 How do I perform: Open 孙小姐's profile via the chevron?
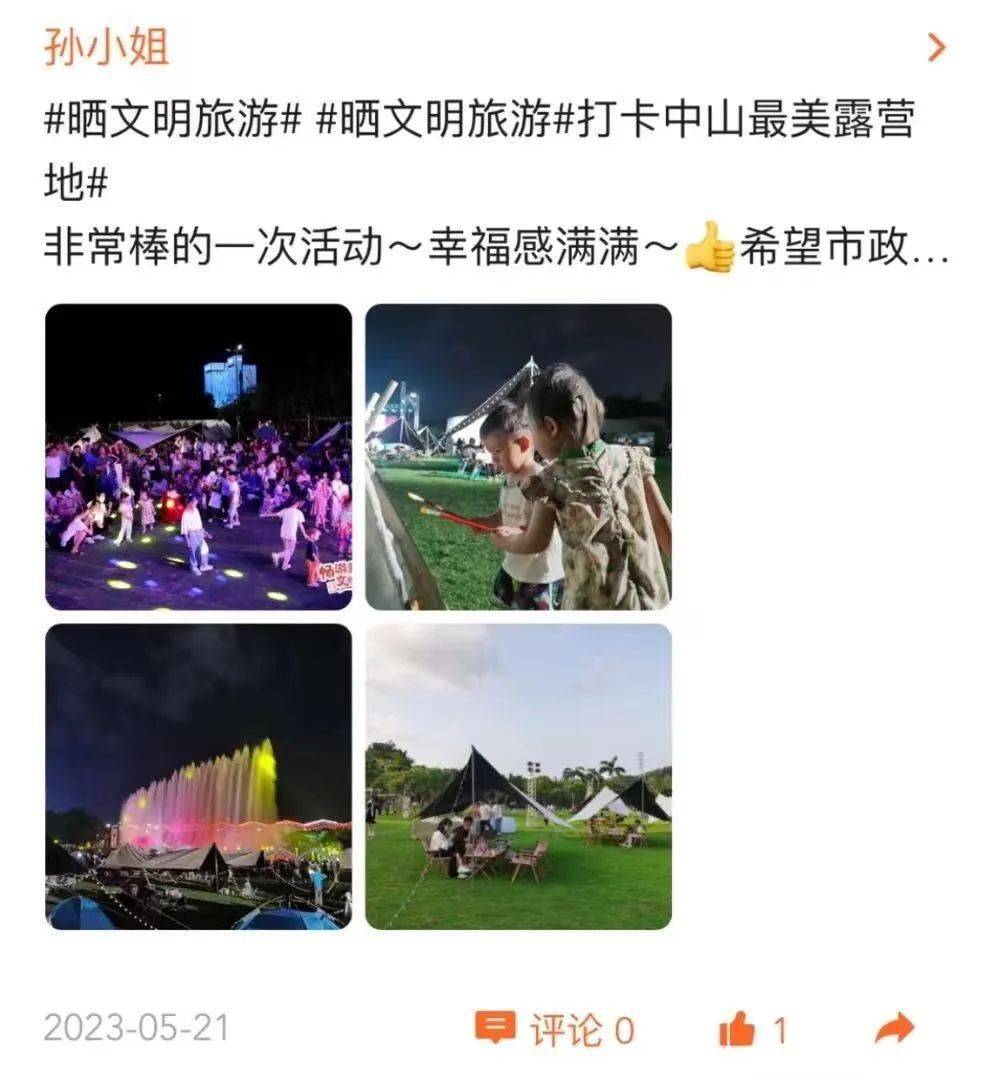936,47
